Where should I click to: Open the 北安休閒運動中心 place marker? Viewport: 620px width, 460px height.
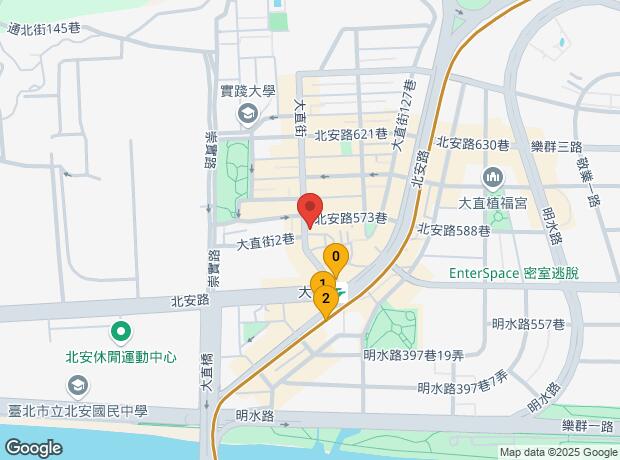pos(120,331)
